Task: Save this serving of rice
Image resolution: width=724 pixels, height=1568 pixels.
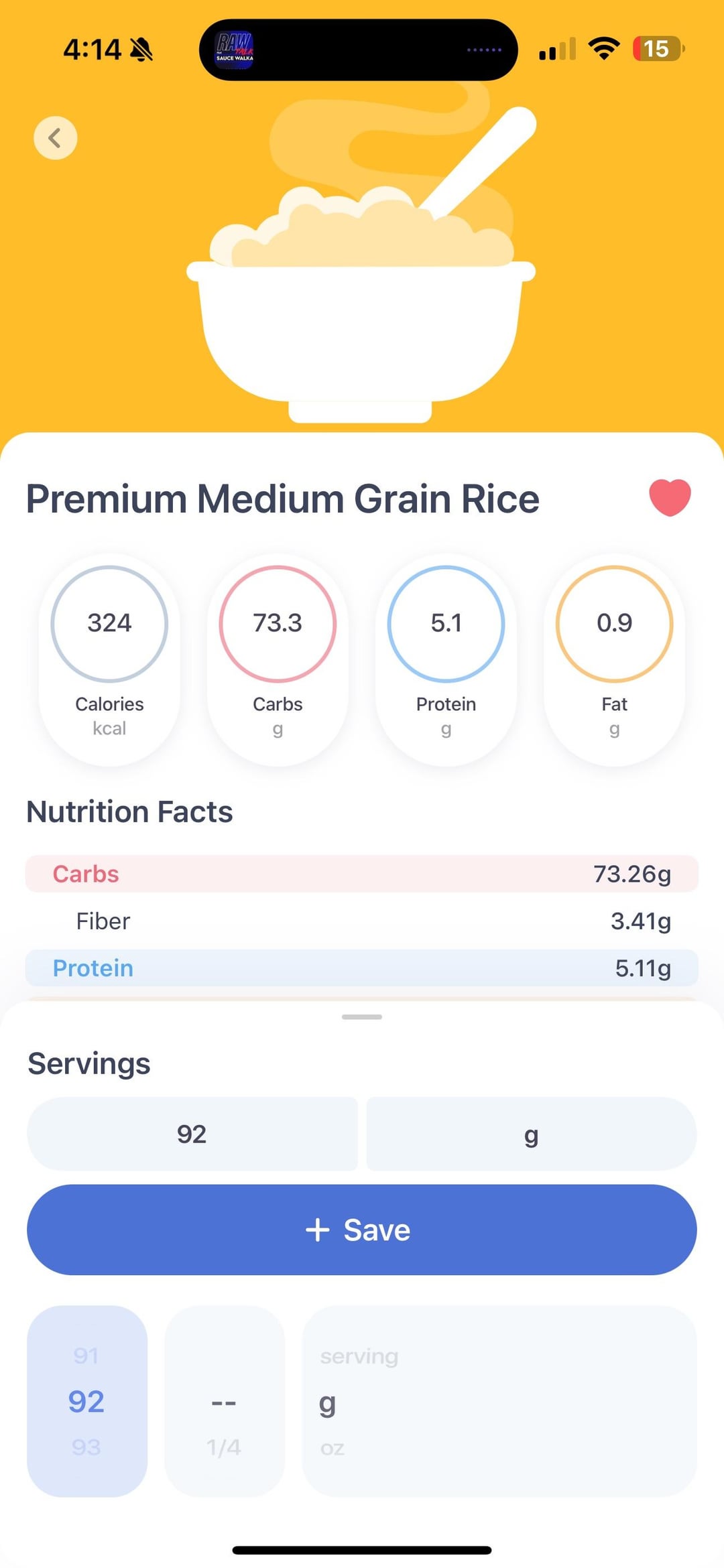Action: [x=362, y=1230]
